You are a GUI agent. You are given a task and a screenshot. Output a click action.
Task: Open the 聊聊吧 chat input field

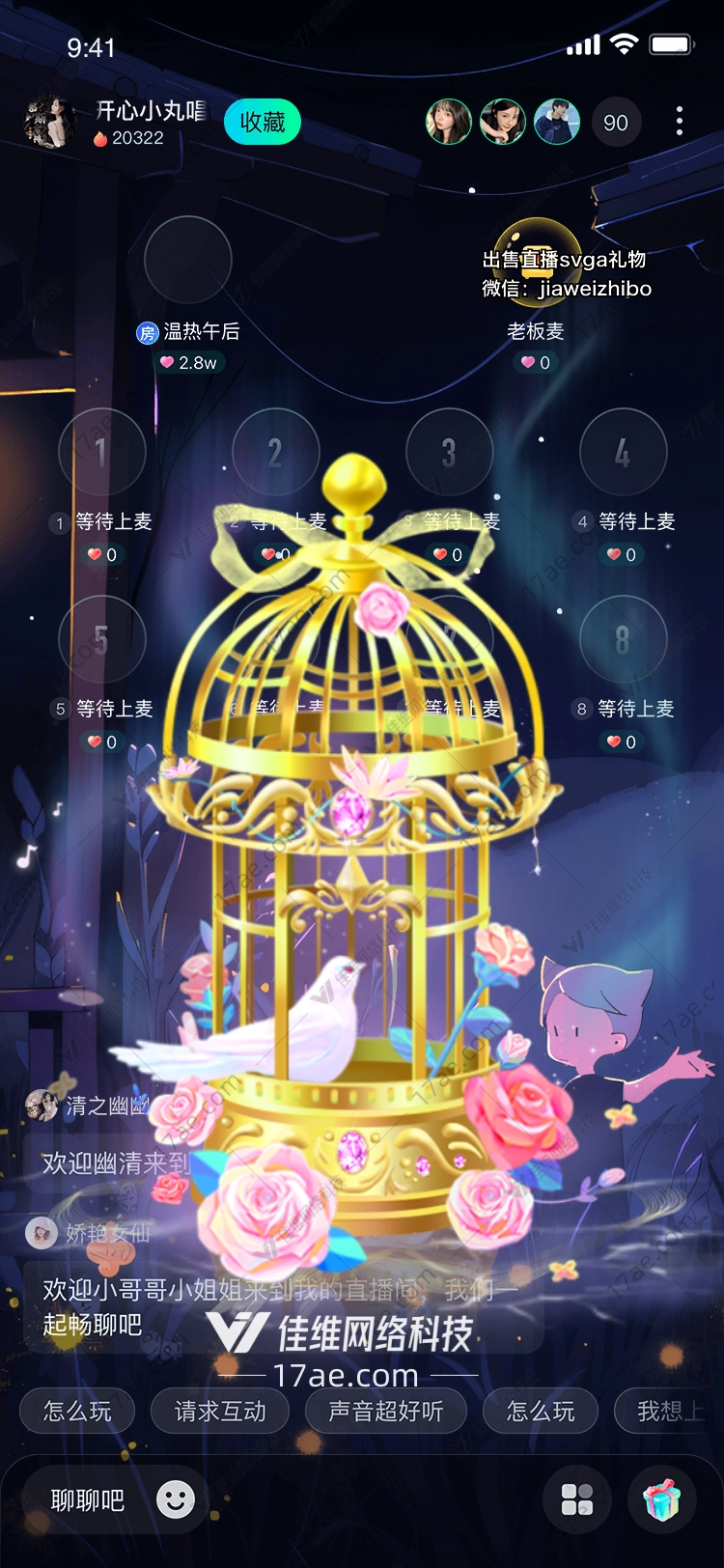coord(89,1500)
